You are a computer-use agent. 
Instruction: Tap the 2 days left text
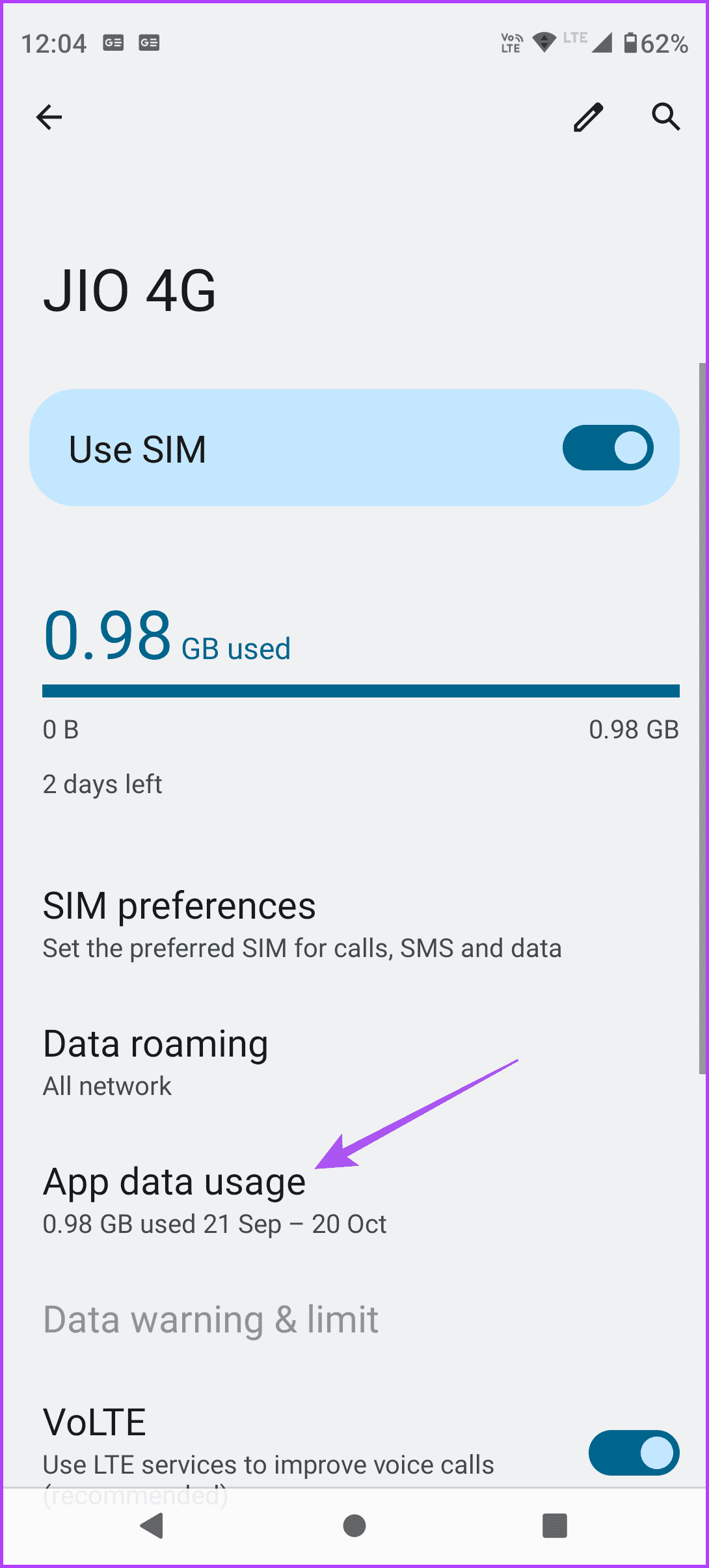(102, 784)
